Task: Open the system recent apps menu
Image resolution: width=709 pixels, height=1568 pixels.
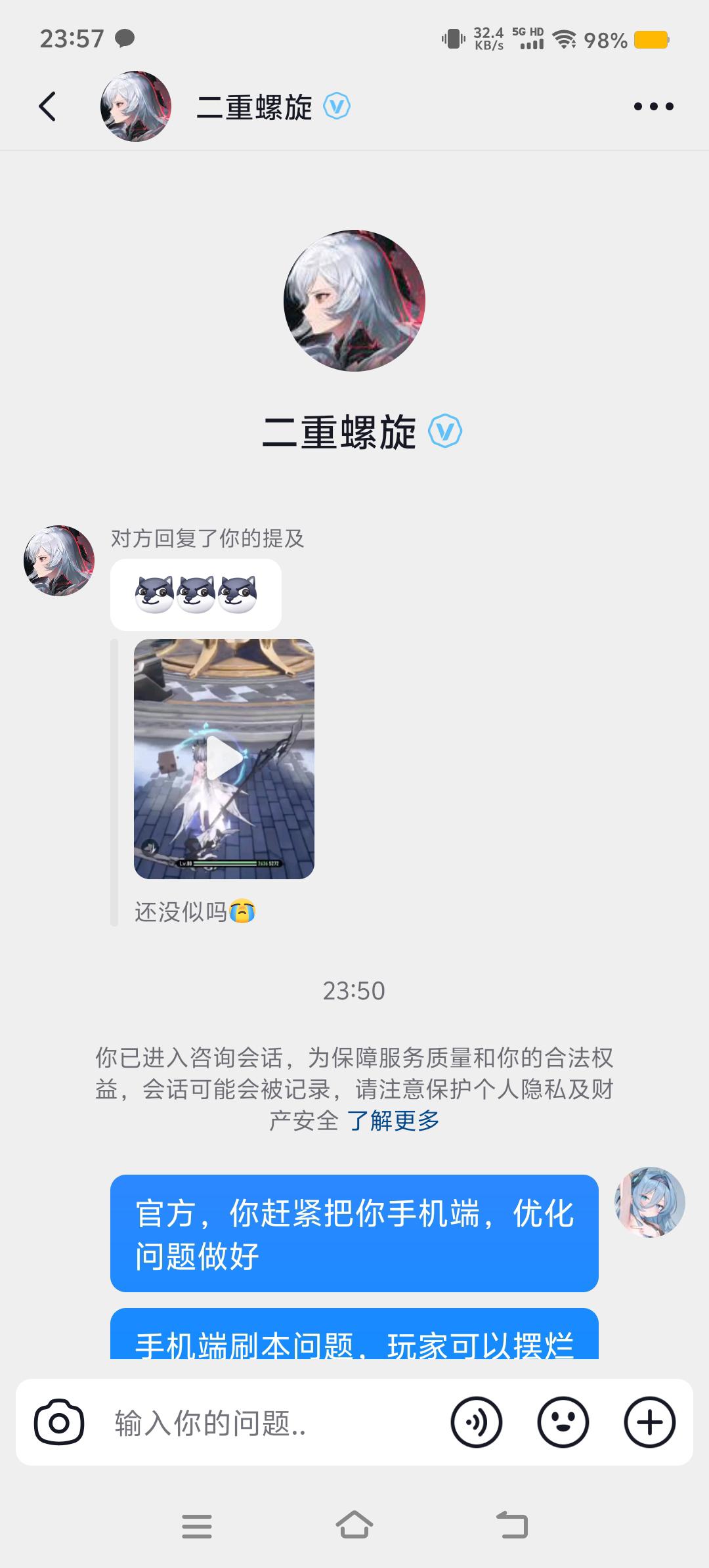Action: [197, 1526]
